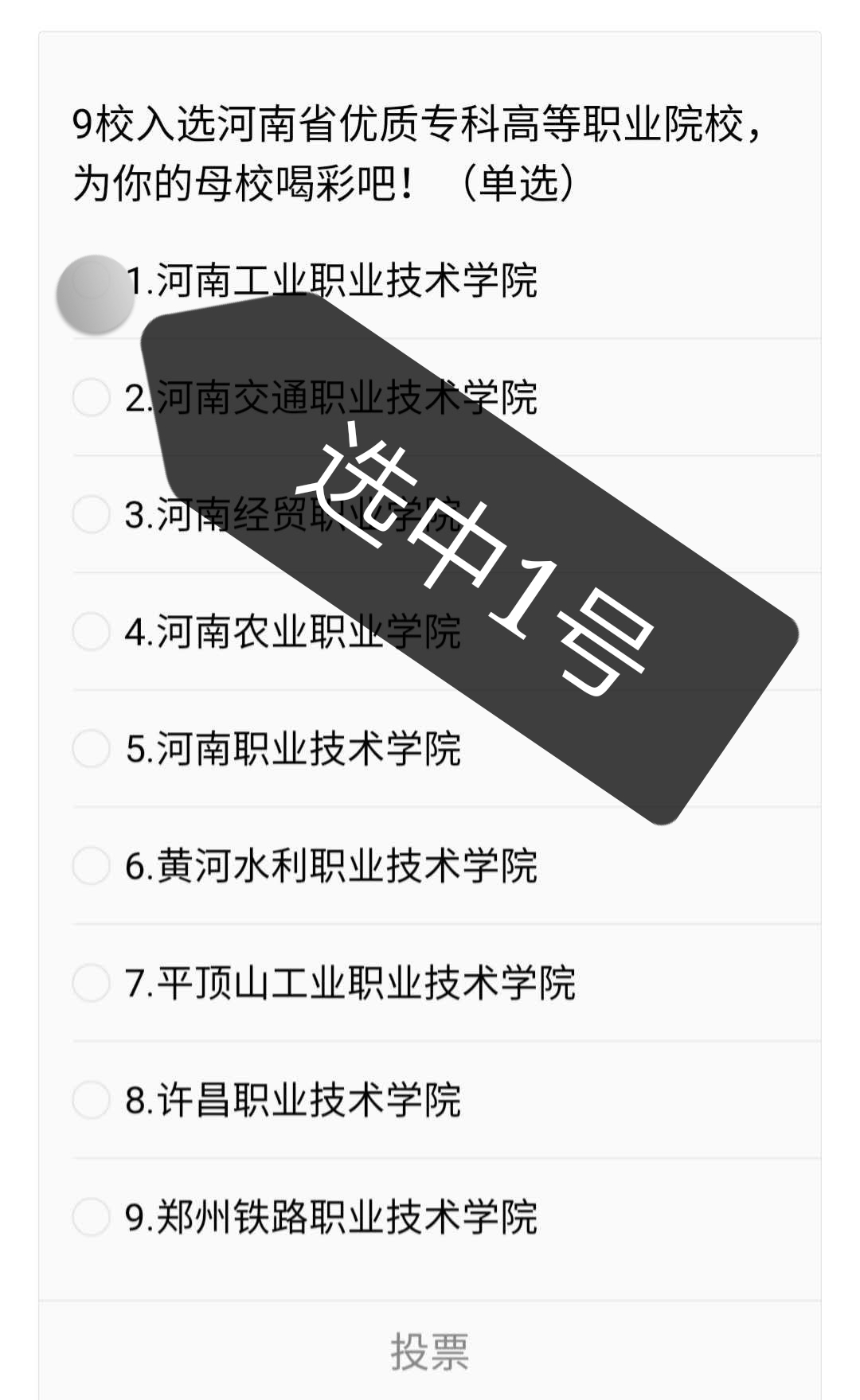Choose option 6 黄河水利职业技术学院
The image size is (860, 1400).
[x=92, y=865]
